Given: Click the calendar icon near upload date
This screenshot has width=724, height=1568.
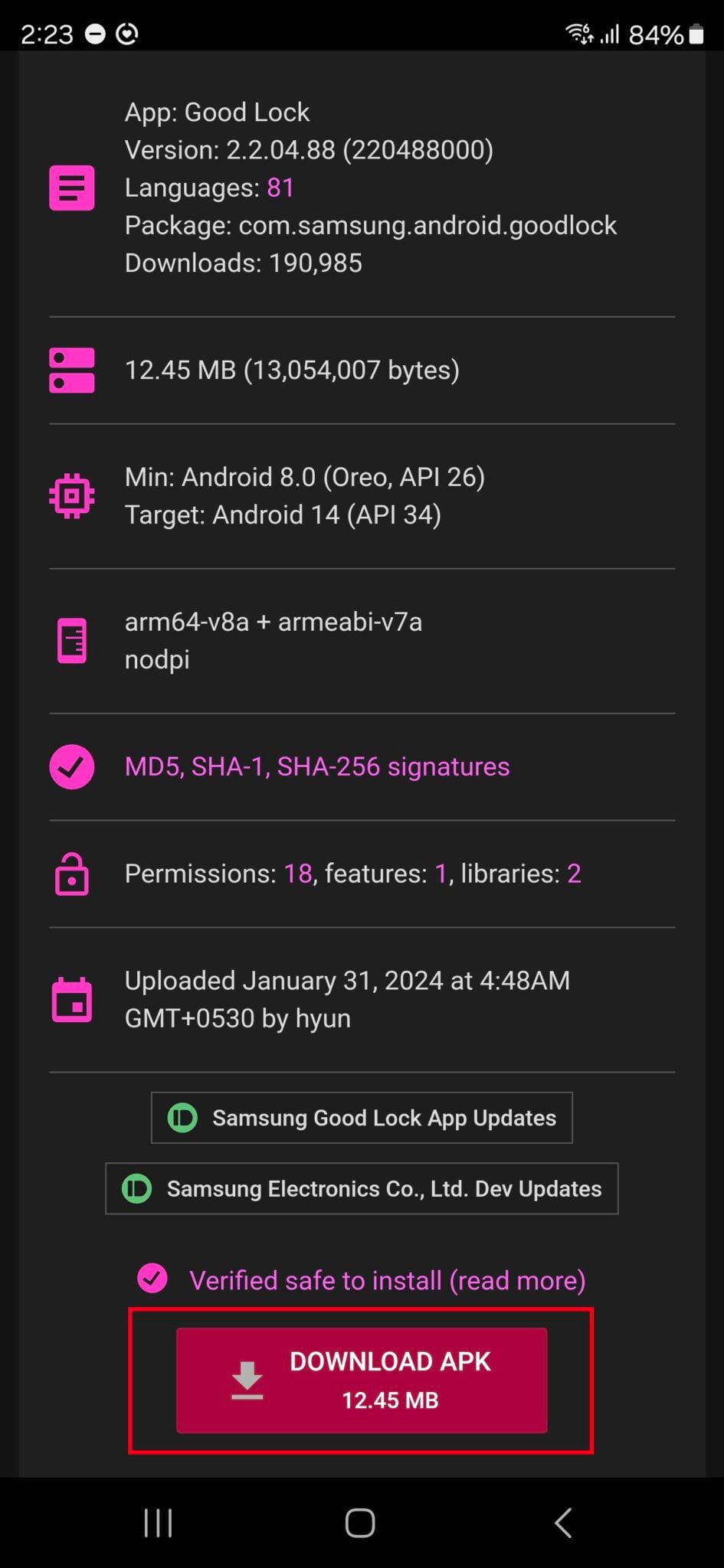Looking at the screenshot, I should 71,998.
